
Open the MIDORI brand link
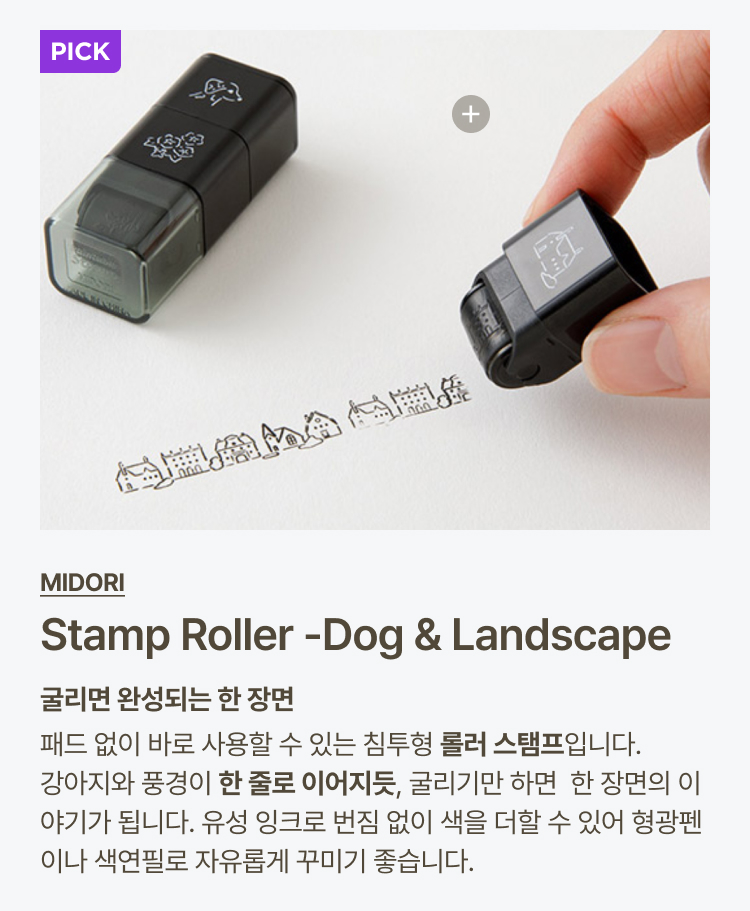click(x=82, y=583)
